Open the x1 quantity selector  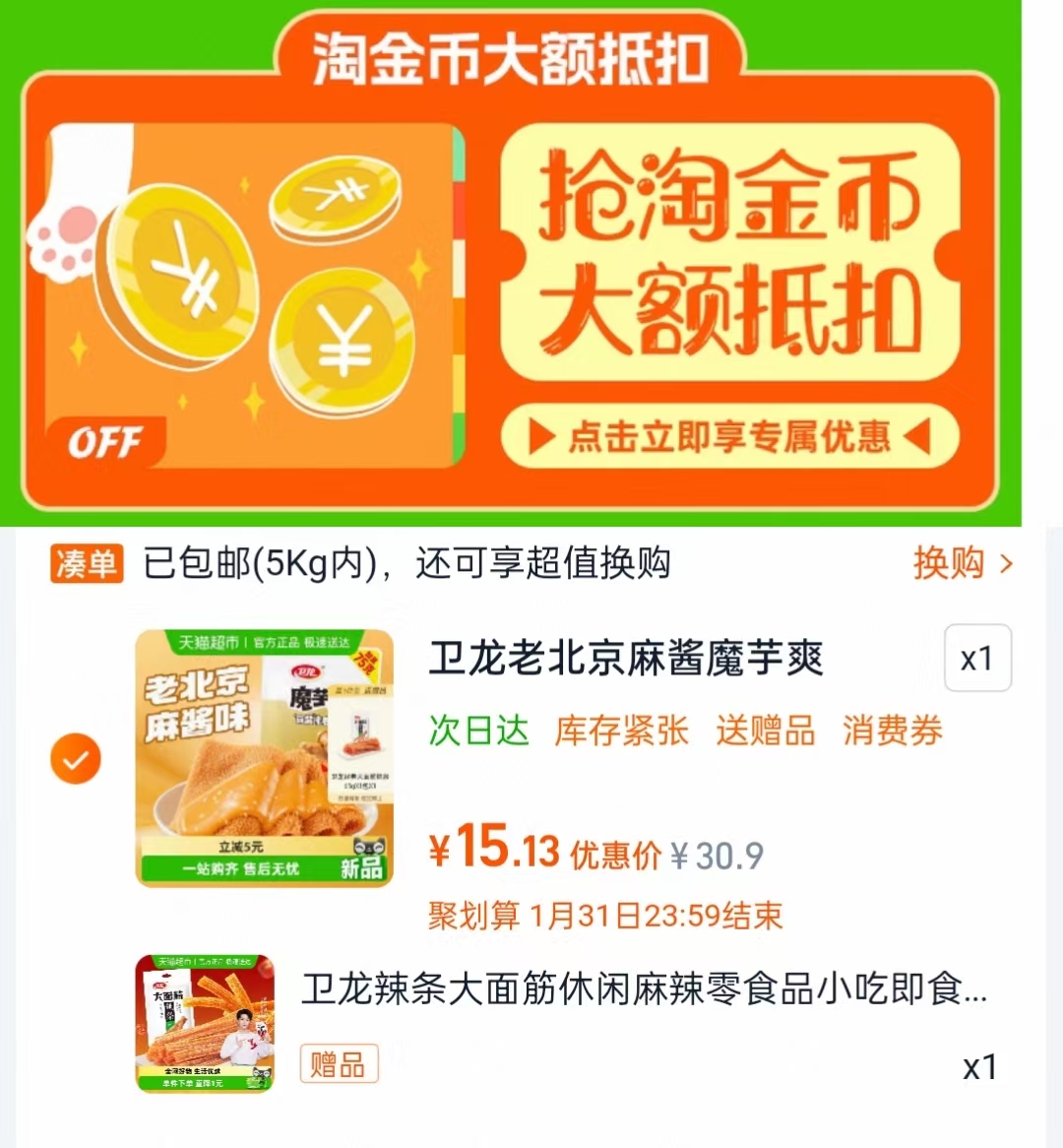pos(977,659)
